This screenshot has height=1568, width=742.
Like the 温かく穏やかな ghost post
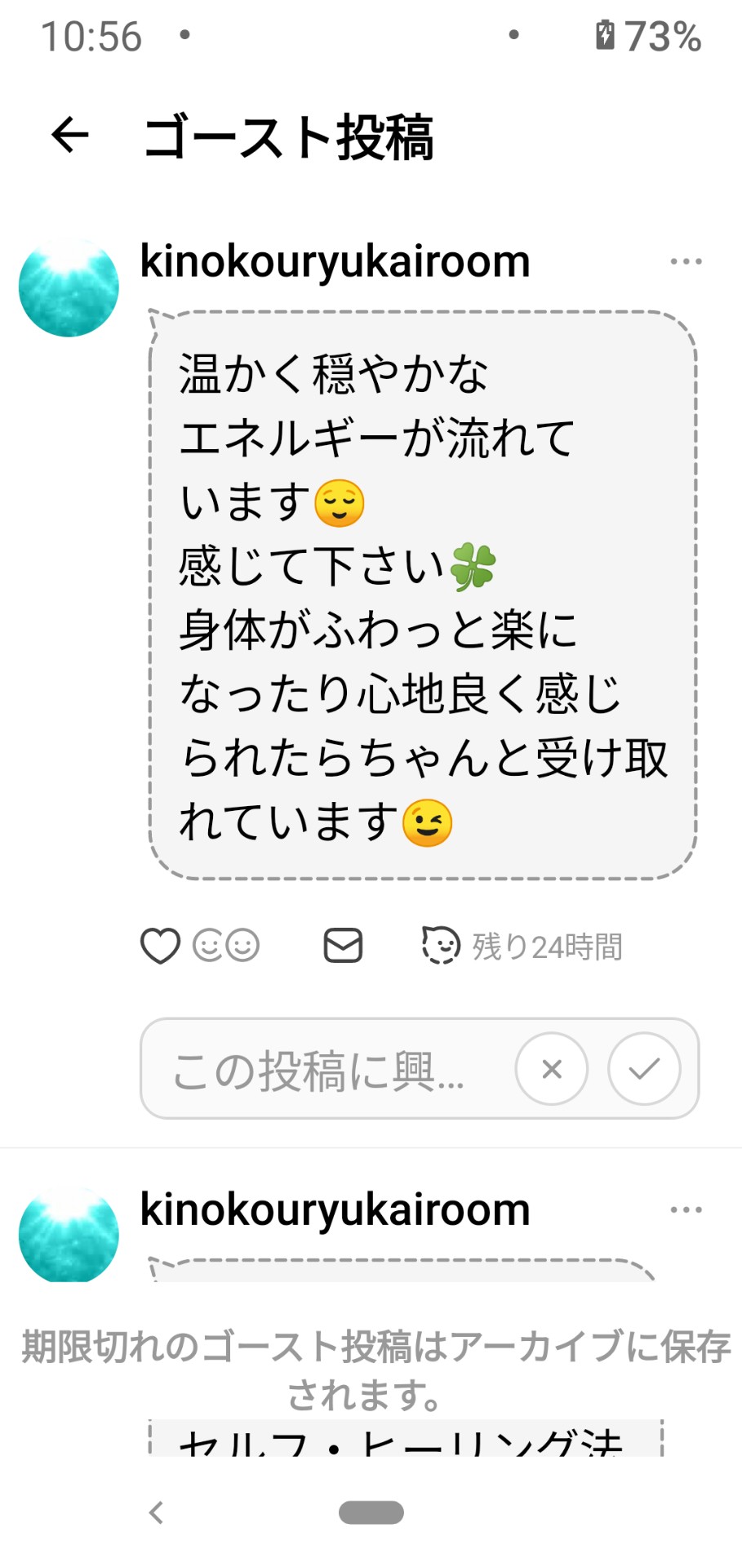point(160,947)
